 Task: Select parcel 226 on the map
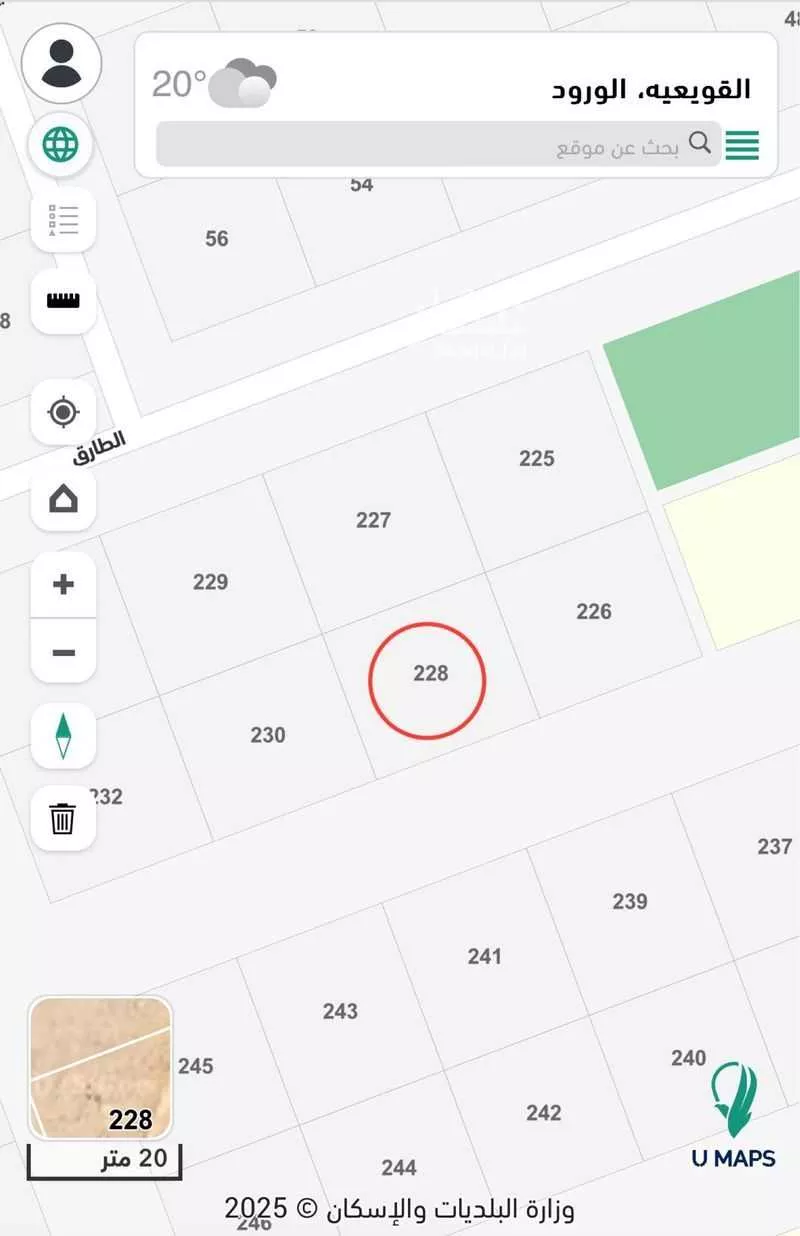pos(593,612)
